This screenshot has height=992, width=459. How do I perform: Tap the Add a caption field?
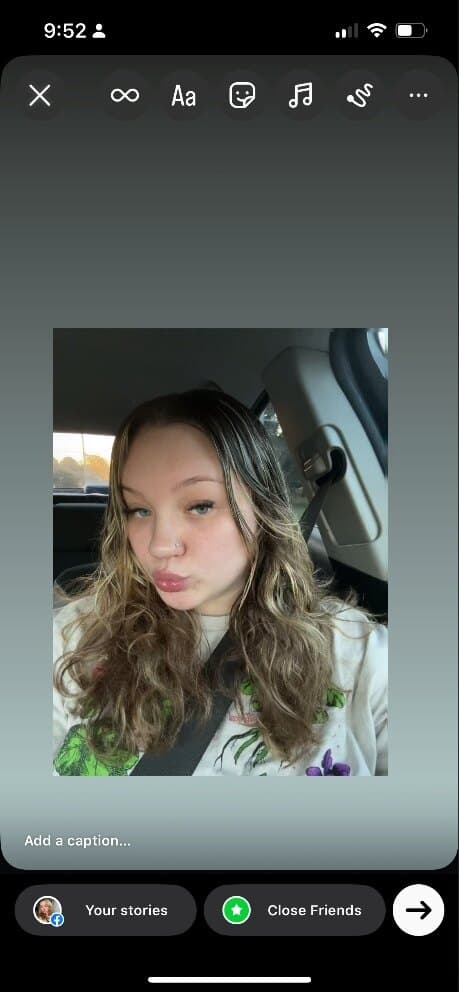[x=78, y=841]
